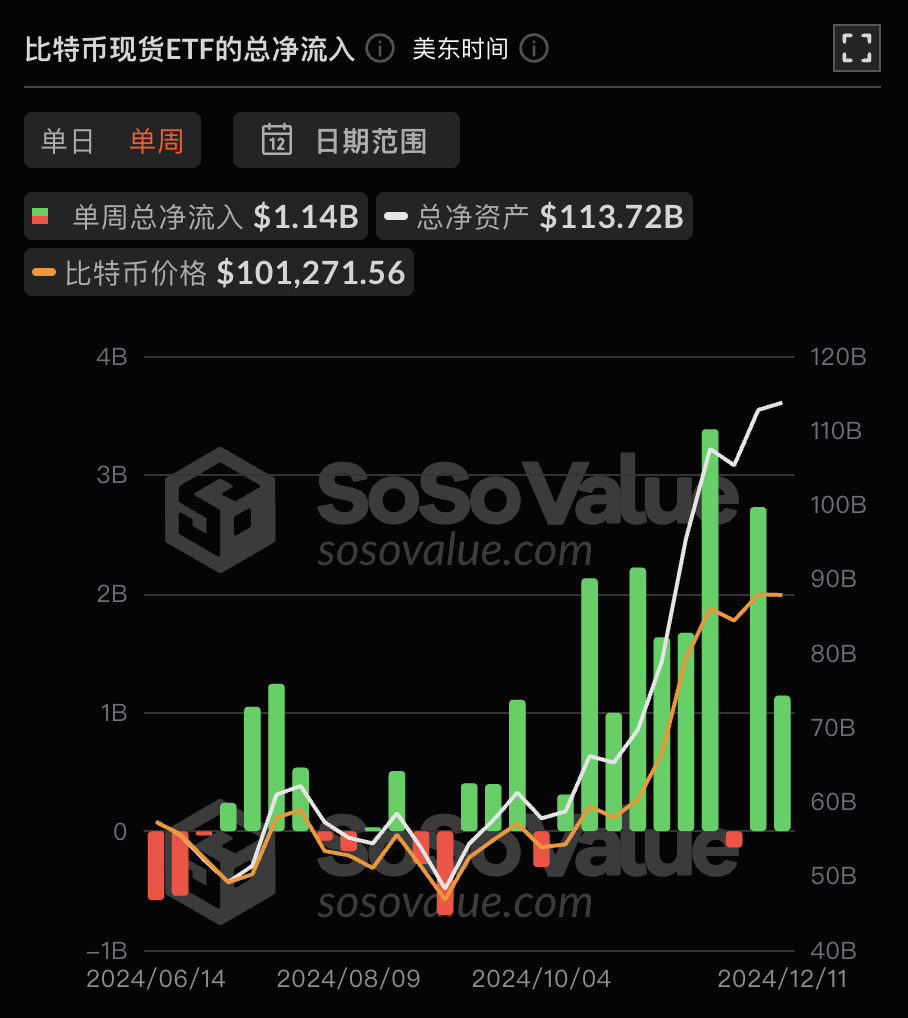Toggle the 单周总净流入 legend series
The height and width of the screenshot is (1018, 908).
click(196, 217)
